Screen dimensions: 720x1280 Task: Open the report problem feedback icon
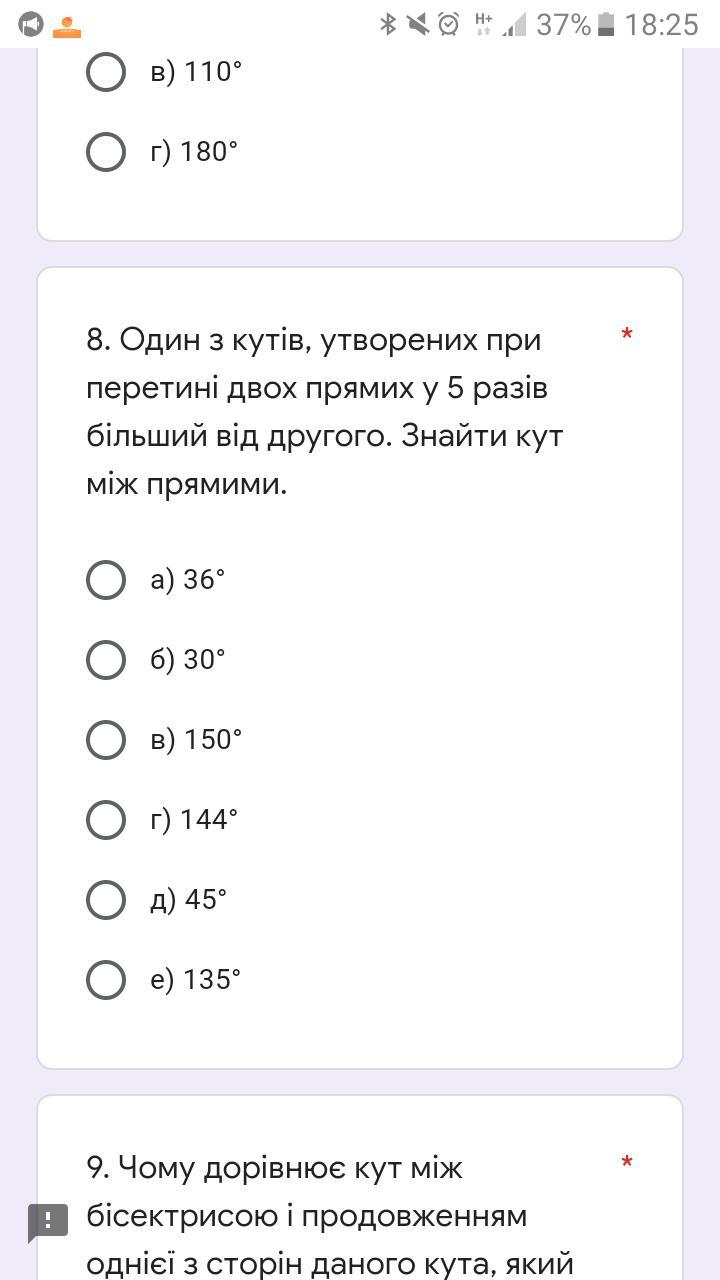point(47,1220)
